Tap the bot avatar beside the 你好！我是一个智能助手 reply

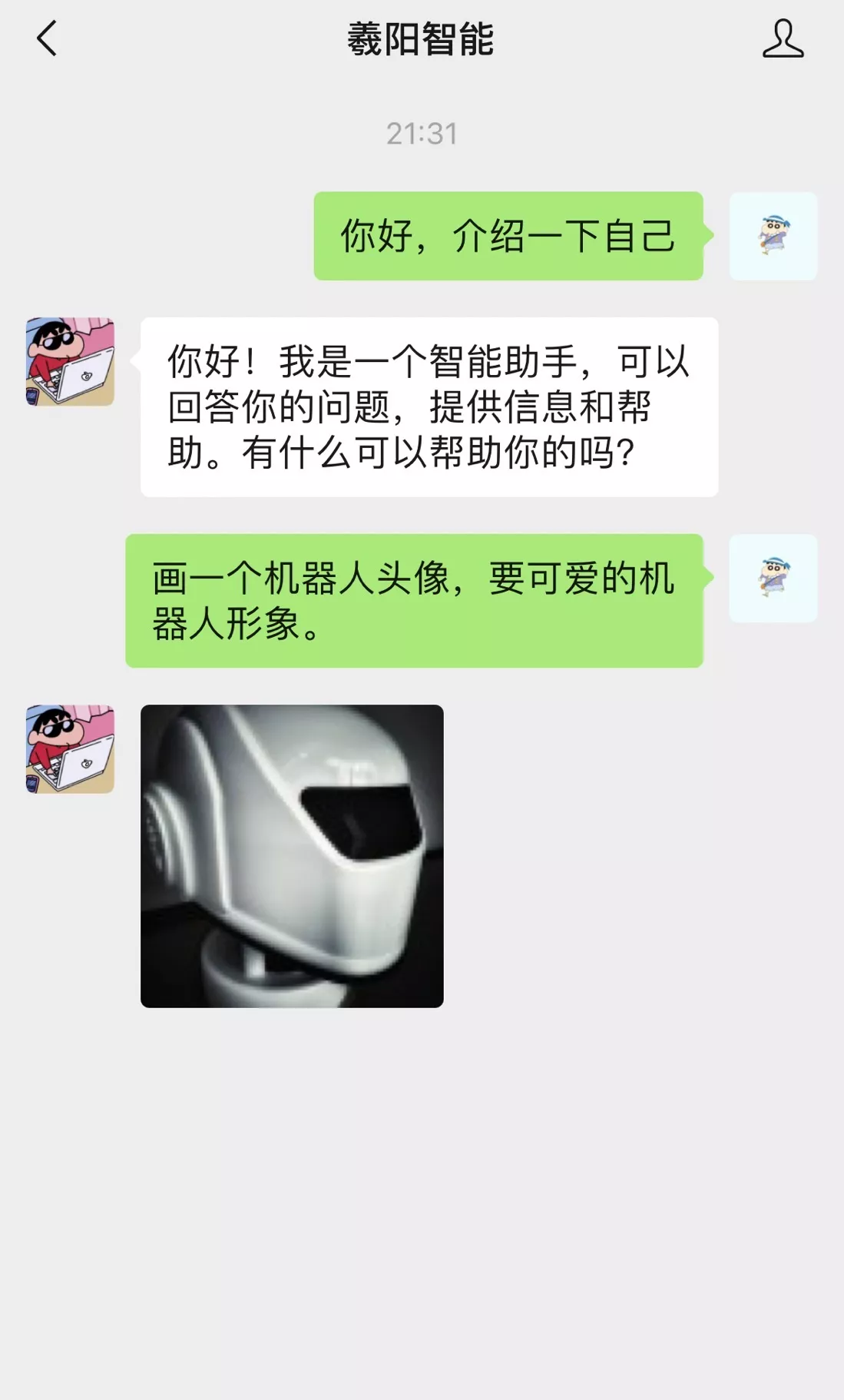point(70,362)
